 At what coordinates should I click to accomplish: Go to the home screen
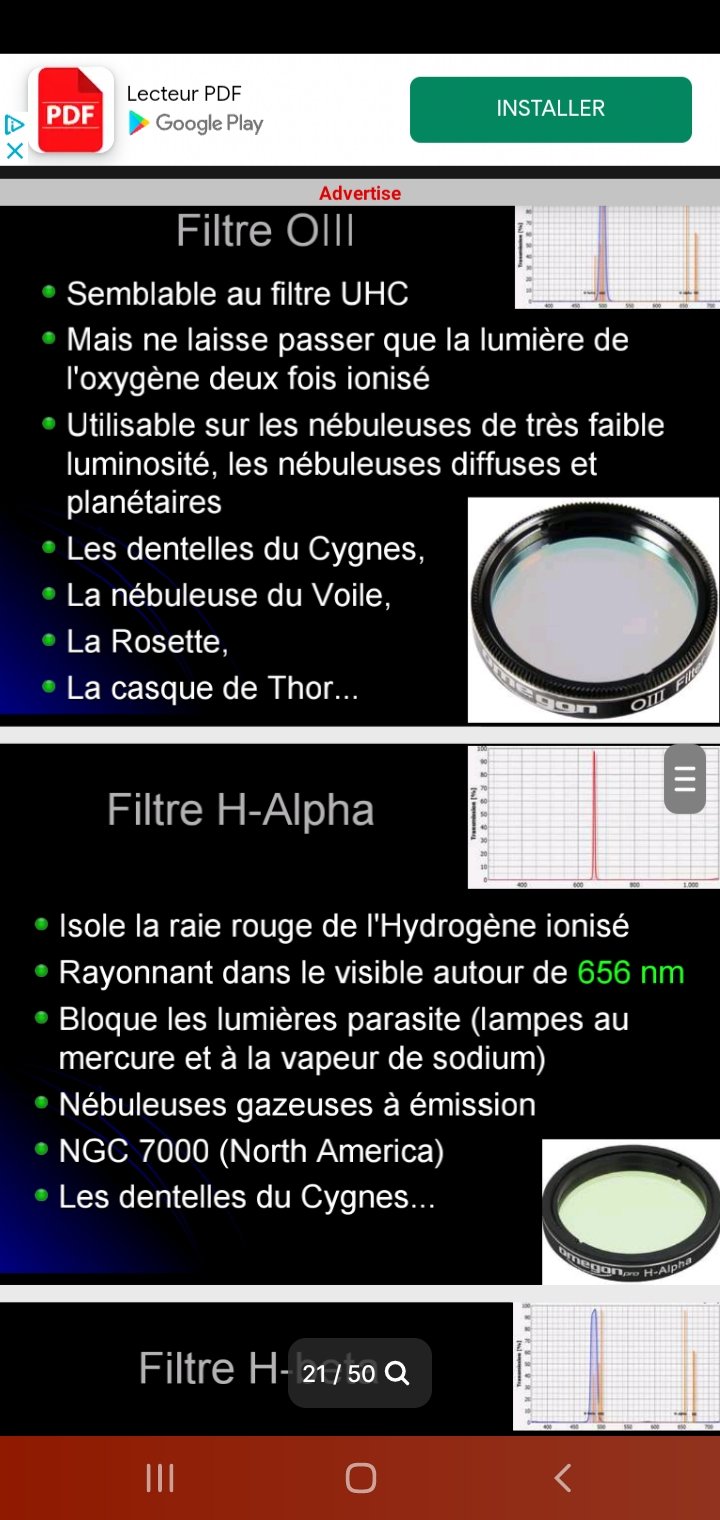point(360,1477)
